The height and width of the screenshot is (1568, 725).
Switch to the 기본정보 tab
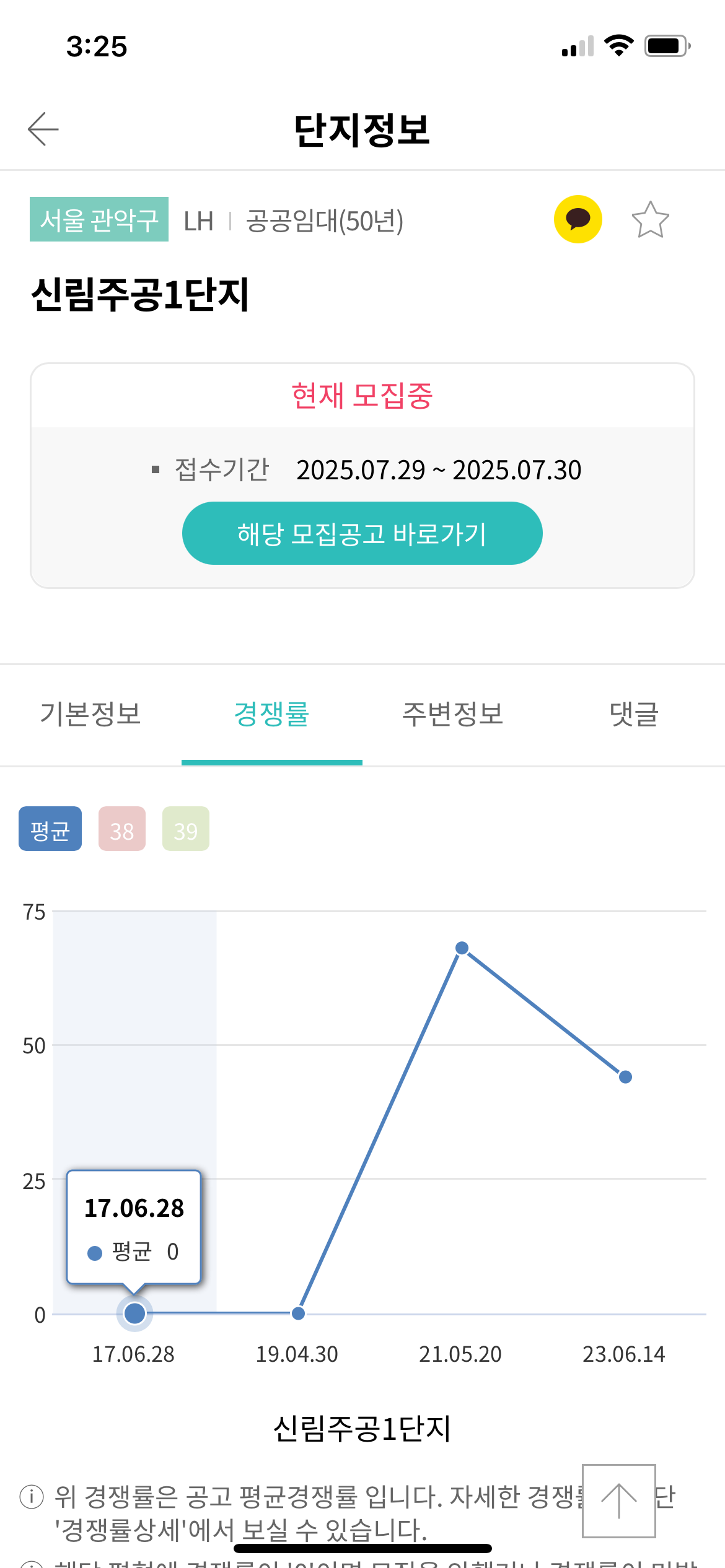[92, 715]
